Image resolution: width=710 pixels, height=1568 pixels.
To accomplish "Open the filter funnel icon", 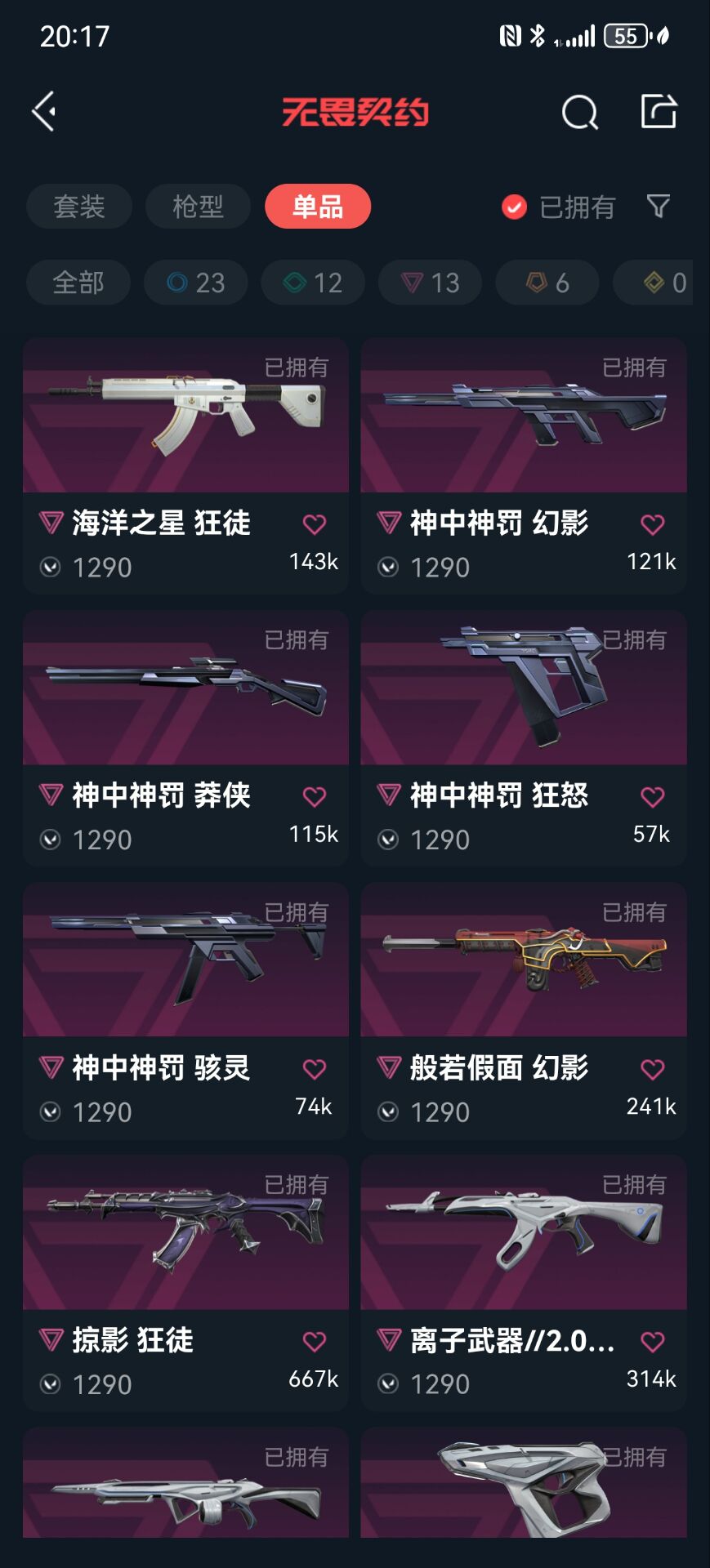I will [x=658, y=206].
